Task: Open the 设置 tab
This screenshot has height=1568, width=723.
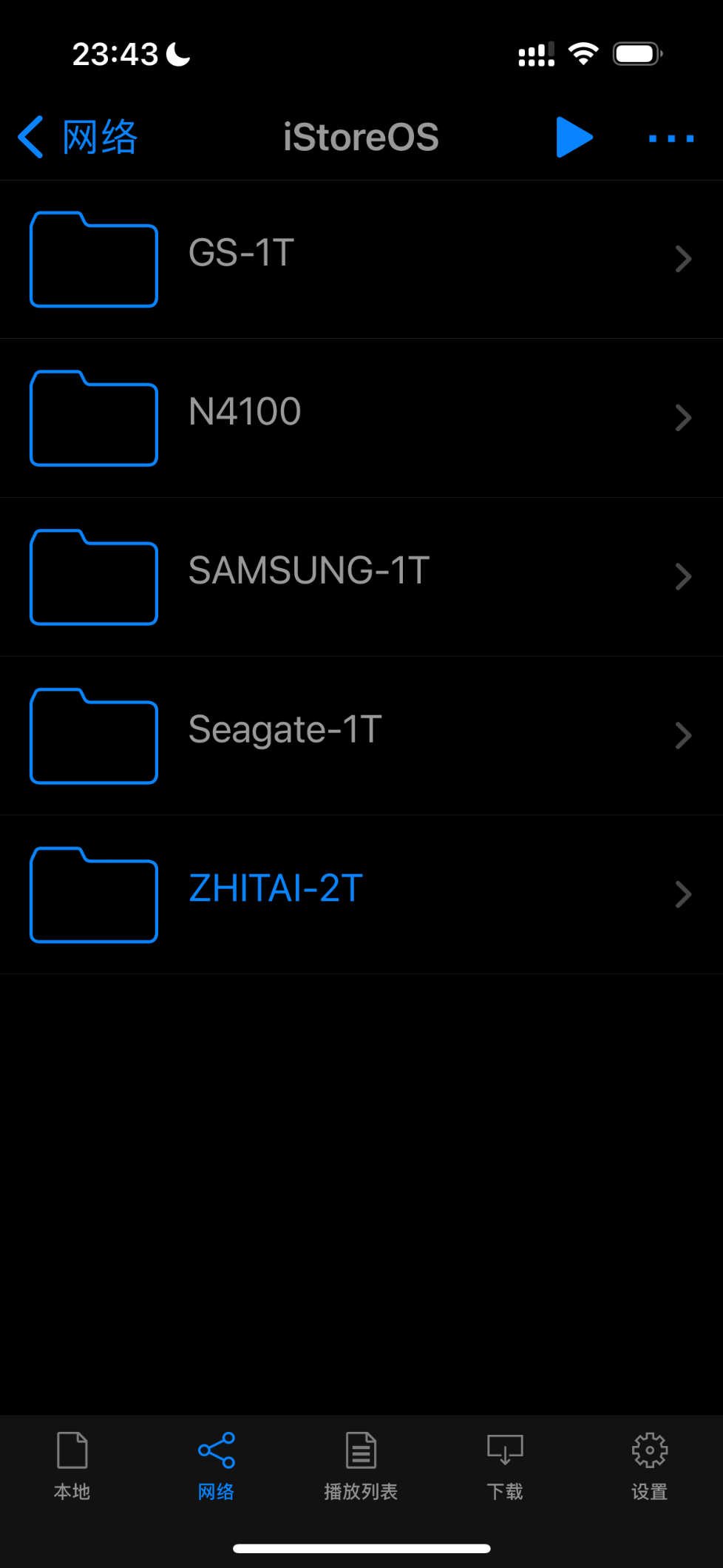Action: 650,1466
